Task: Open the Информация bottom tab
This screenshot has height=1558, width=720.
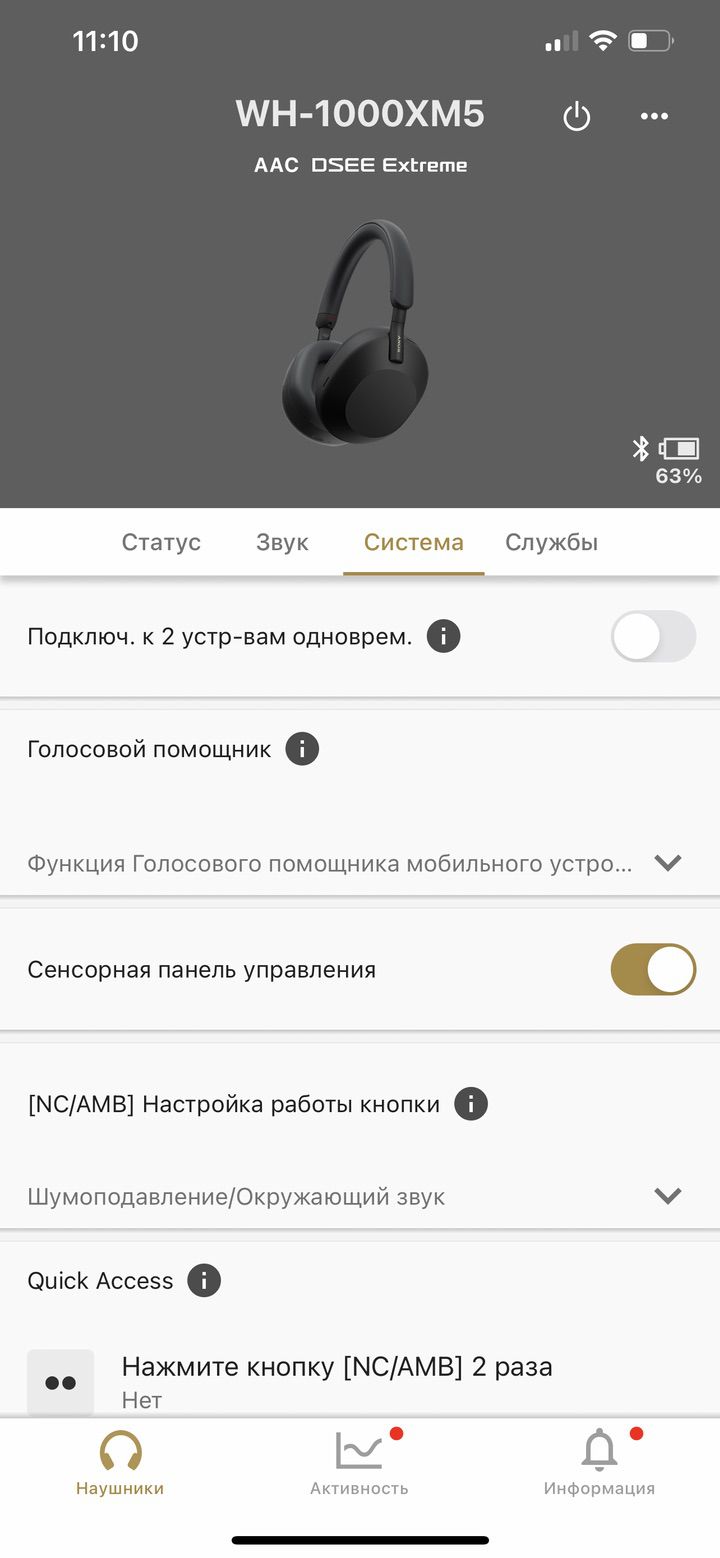Action: tap(599, 1463)
